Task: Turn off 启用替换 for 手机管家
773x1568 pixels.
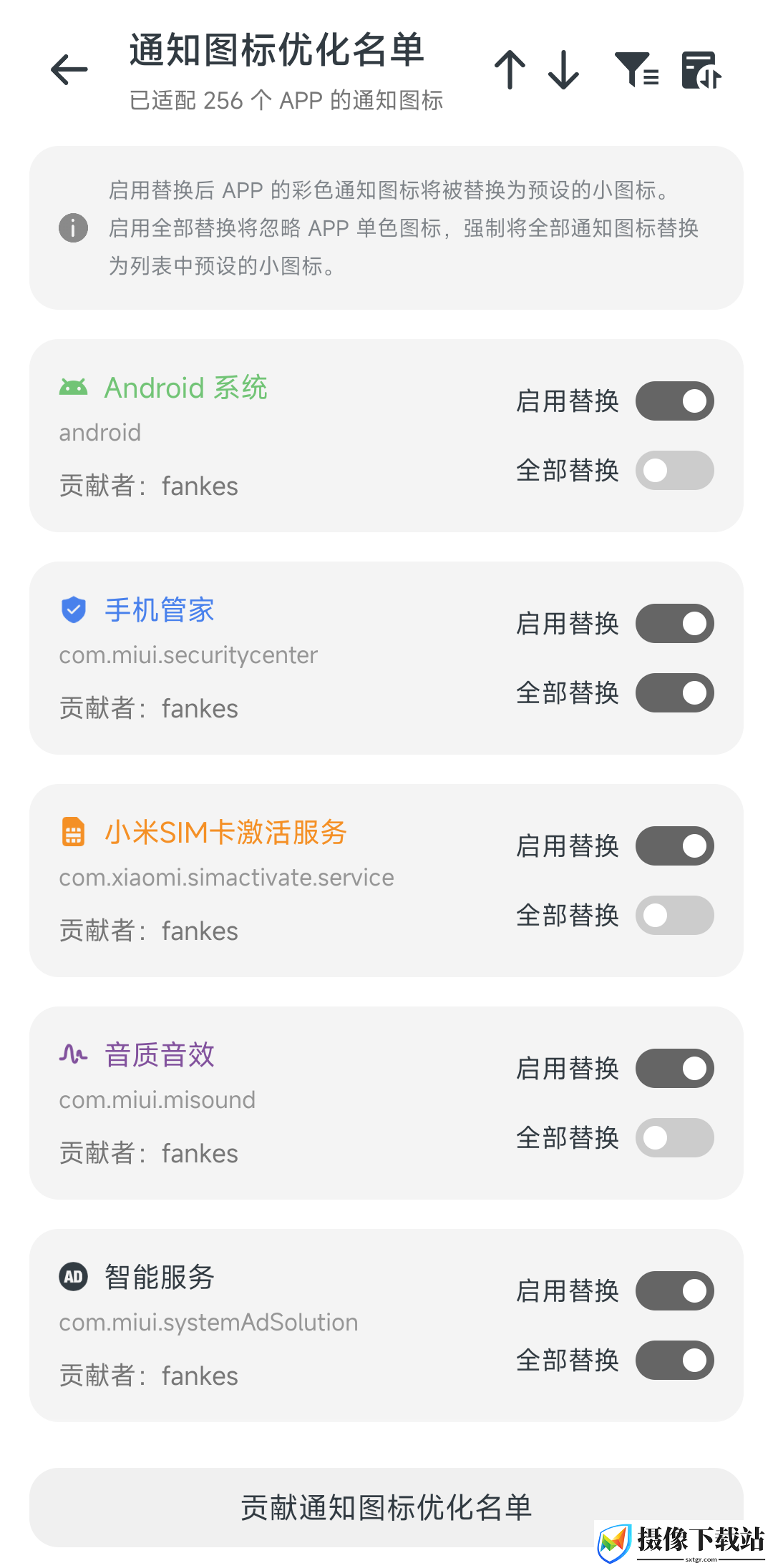Action: 675,624
